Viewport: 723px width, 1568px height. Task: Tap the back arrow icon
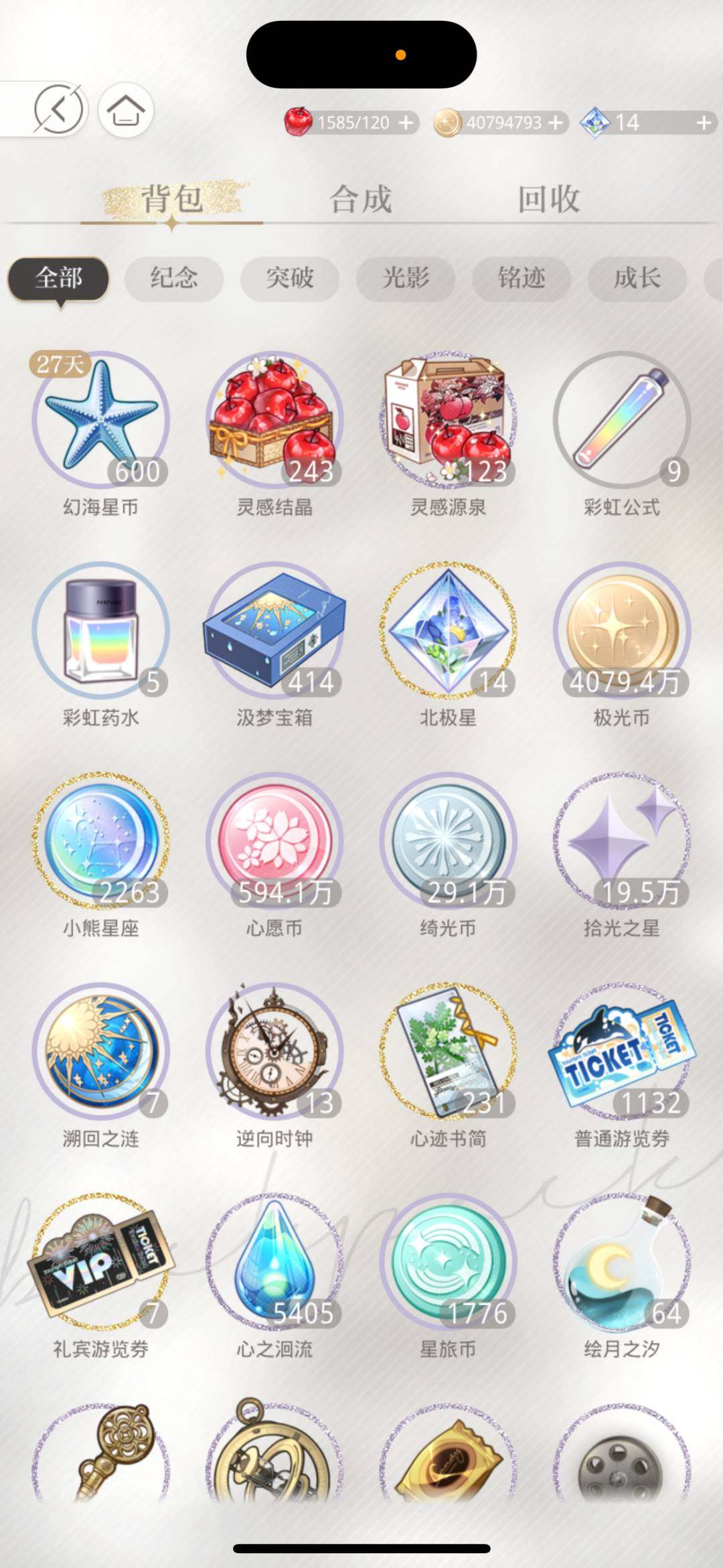pyautogui.click(x=58, y=109)
